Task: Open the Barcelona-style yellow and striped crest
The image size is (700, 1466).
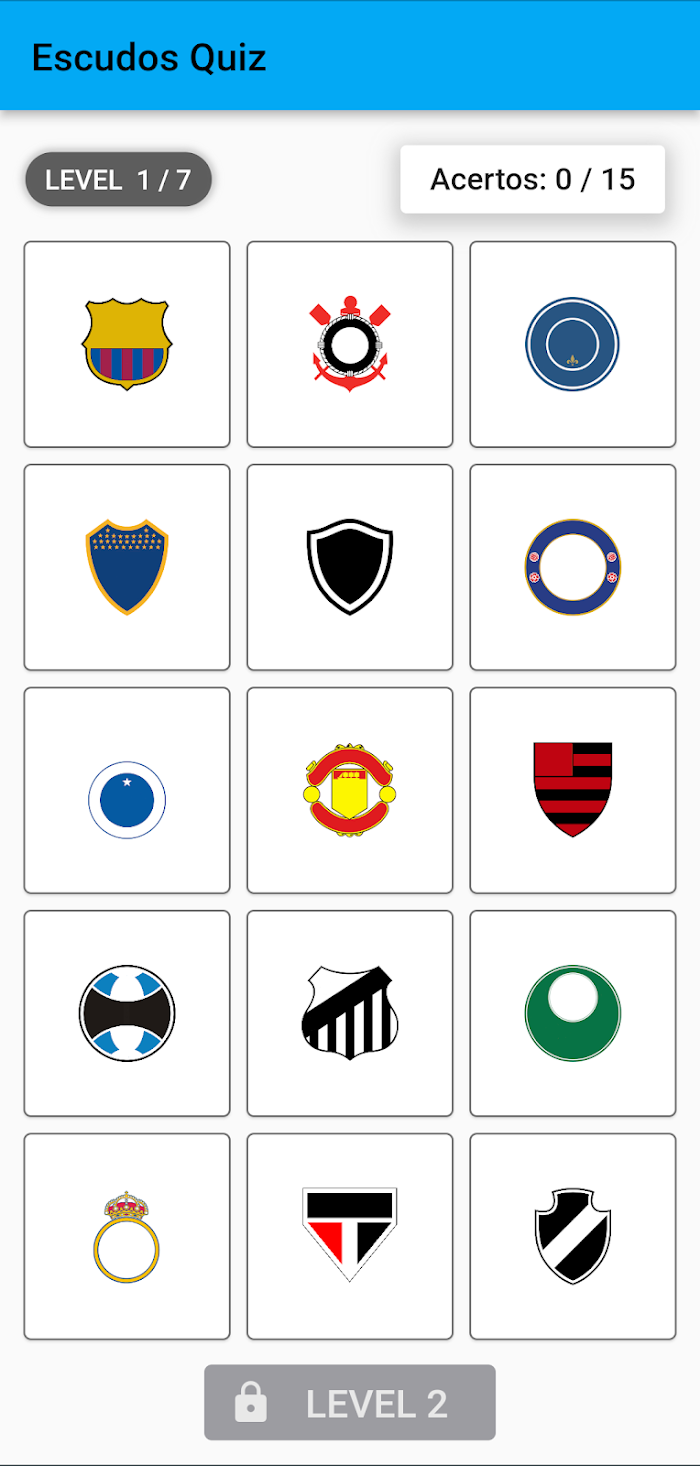Action: click(x=127, y=344)
